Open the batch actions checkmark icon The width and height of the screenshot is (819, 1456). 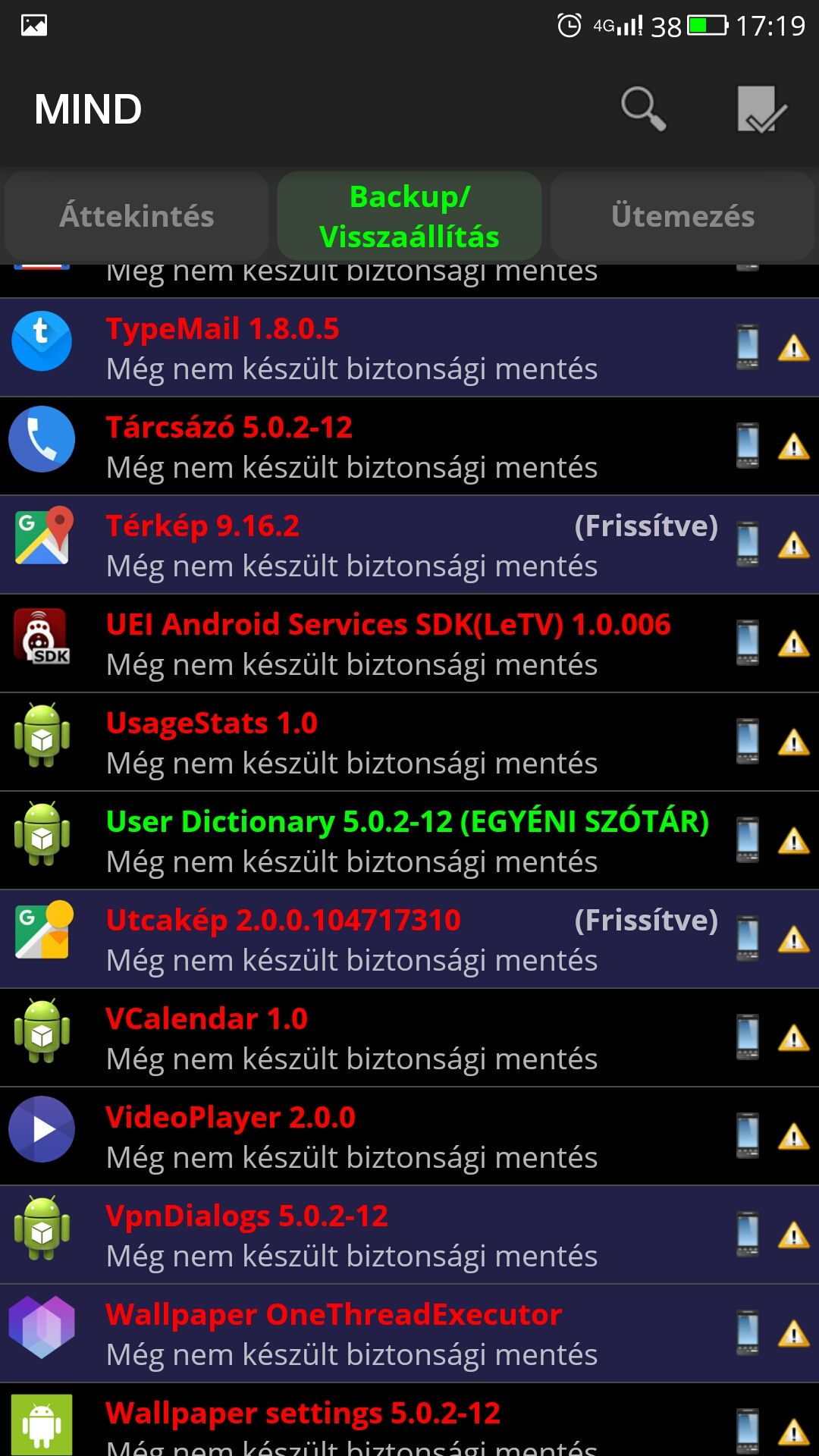coord(761,109)
